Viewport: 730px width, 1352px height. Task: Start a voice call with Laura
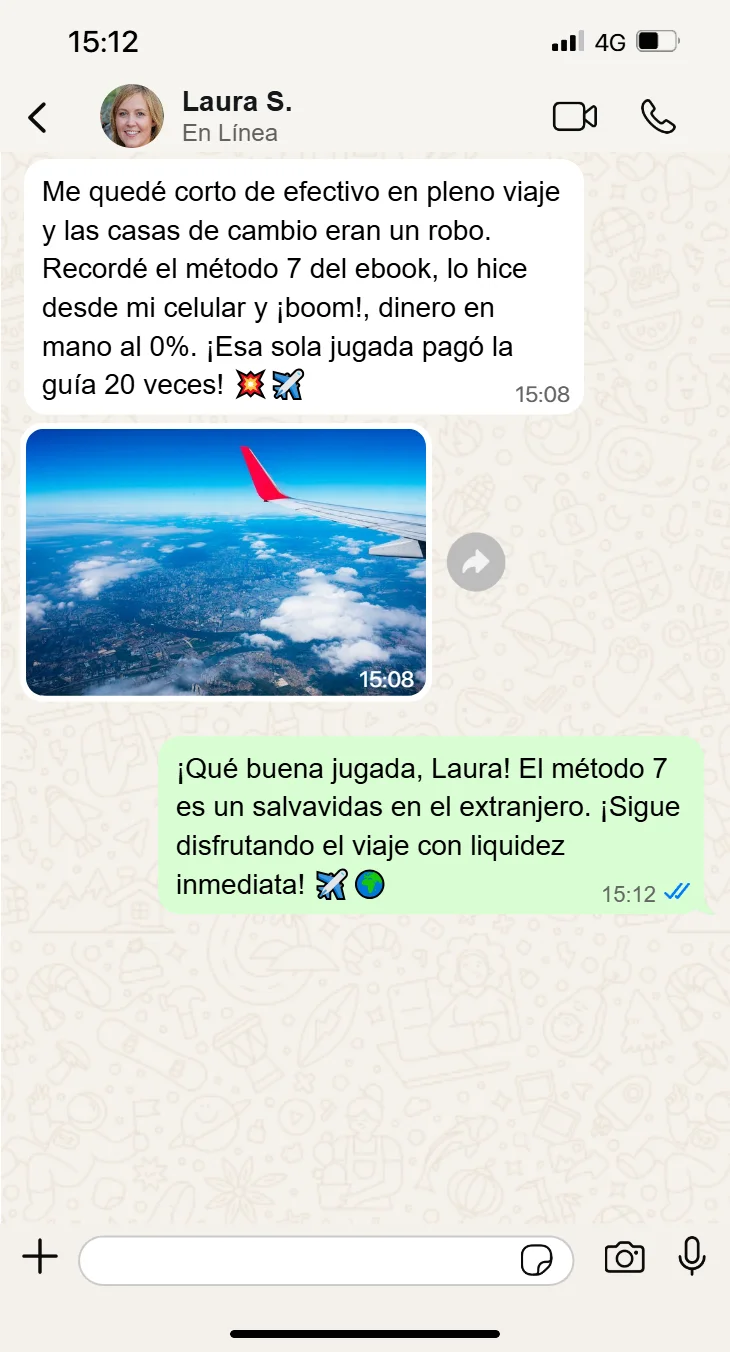[658, 117]
